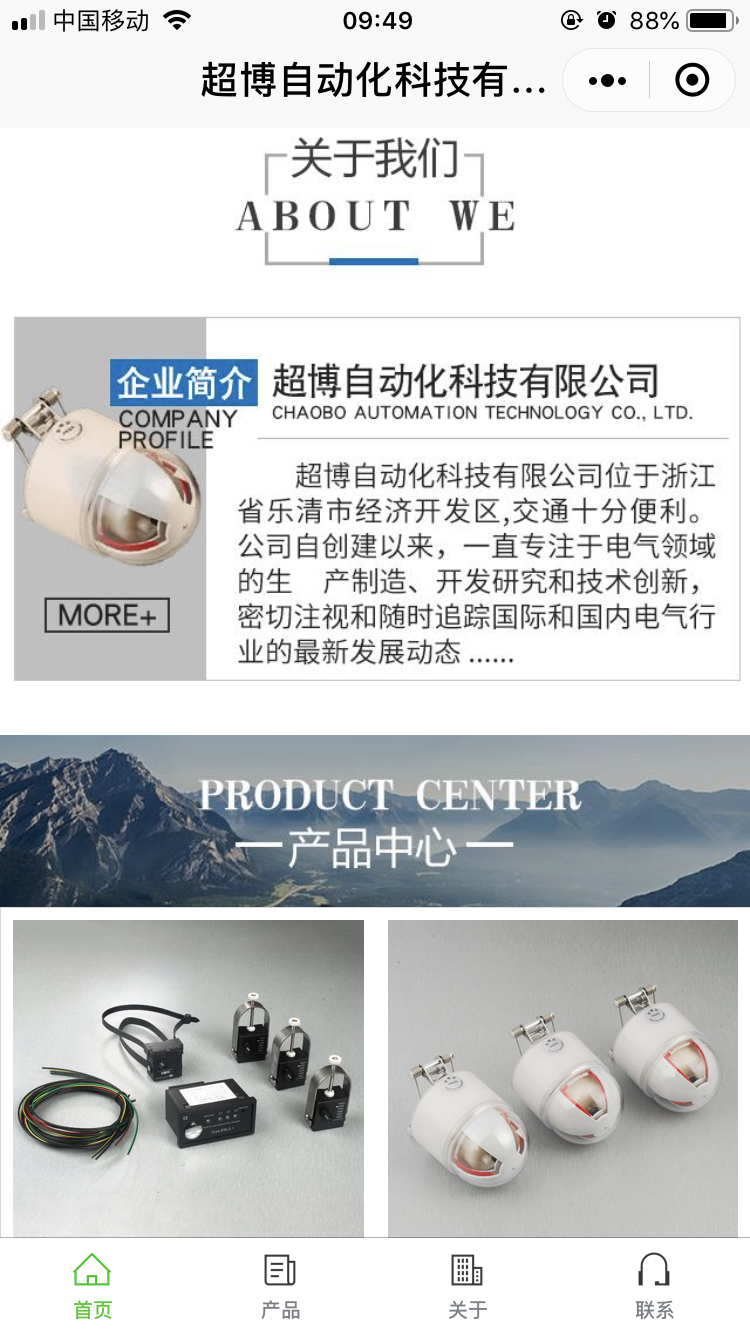750x1334 pixels.
Task: Tap MORE+ in the company profile
Action: 107,615
